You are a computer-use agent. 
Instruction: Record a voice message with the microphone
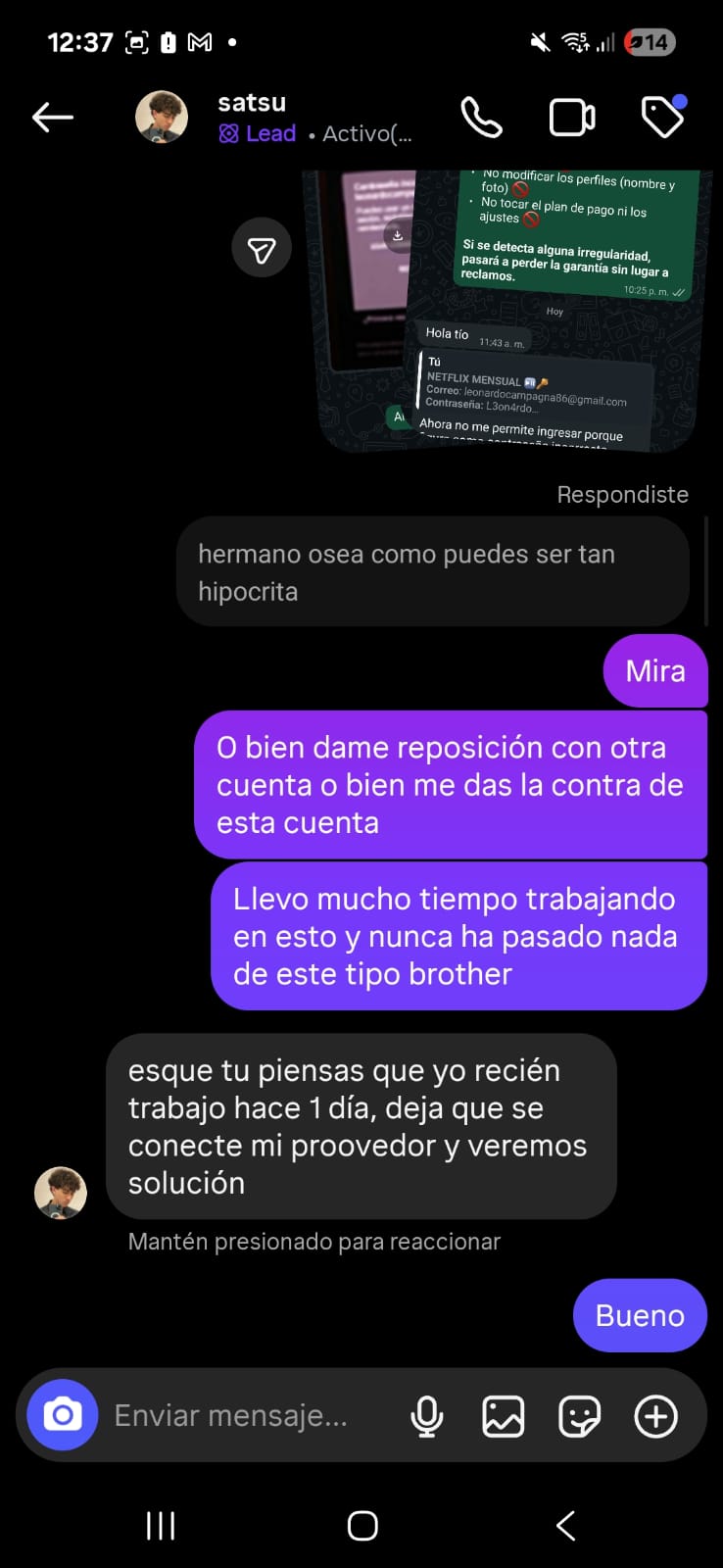coord(426,1416)
